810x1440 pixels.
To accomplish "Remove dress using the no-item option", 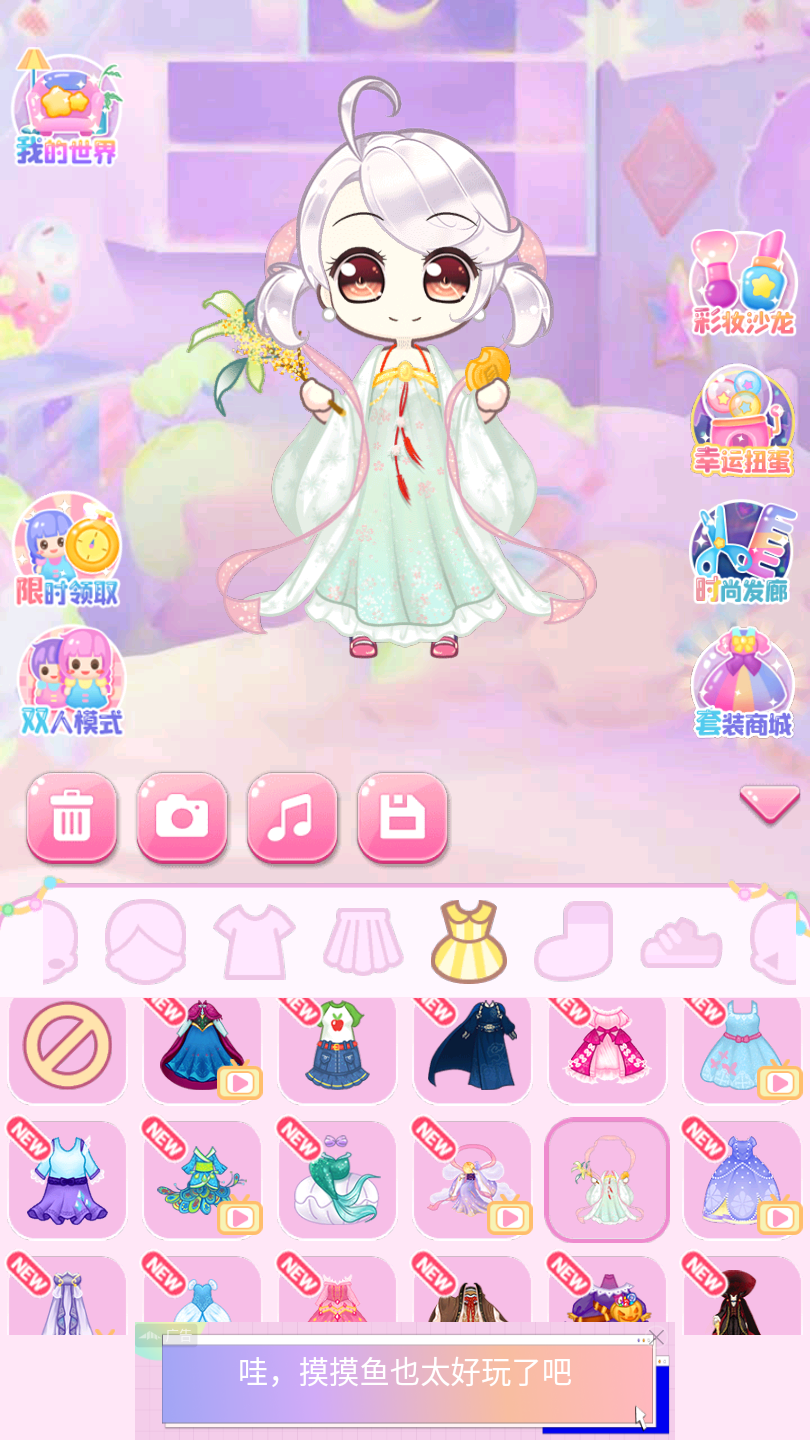I will point(67,1046).
